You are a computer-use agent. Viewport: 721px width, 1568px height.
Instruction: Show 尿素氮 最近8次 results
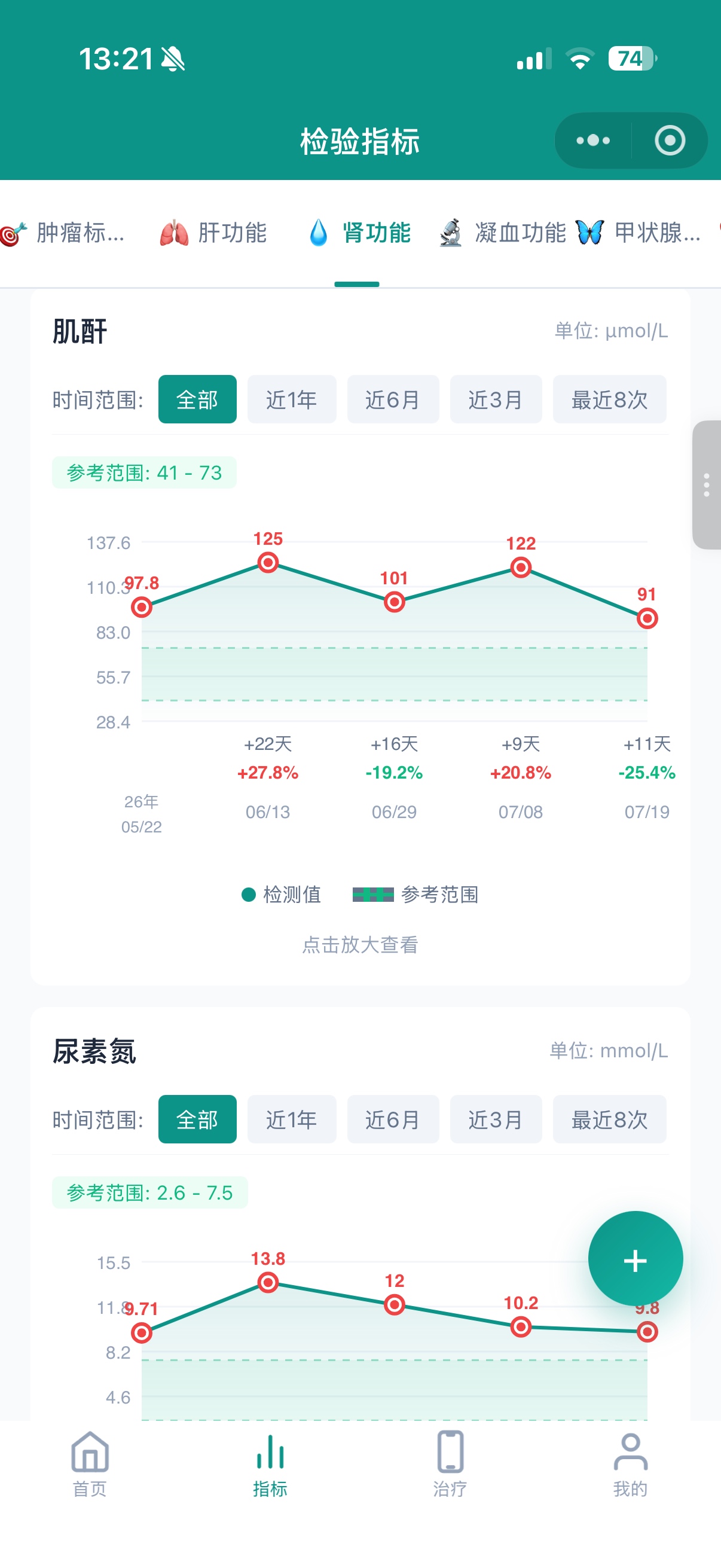609,1119
